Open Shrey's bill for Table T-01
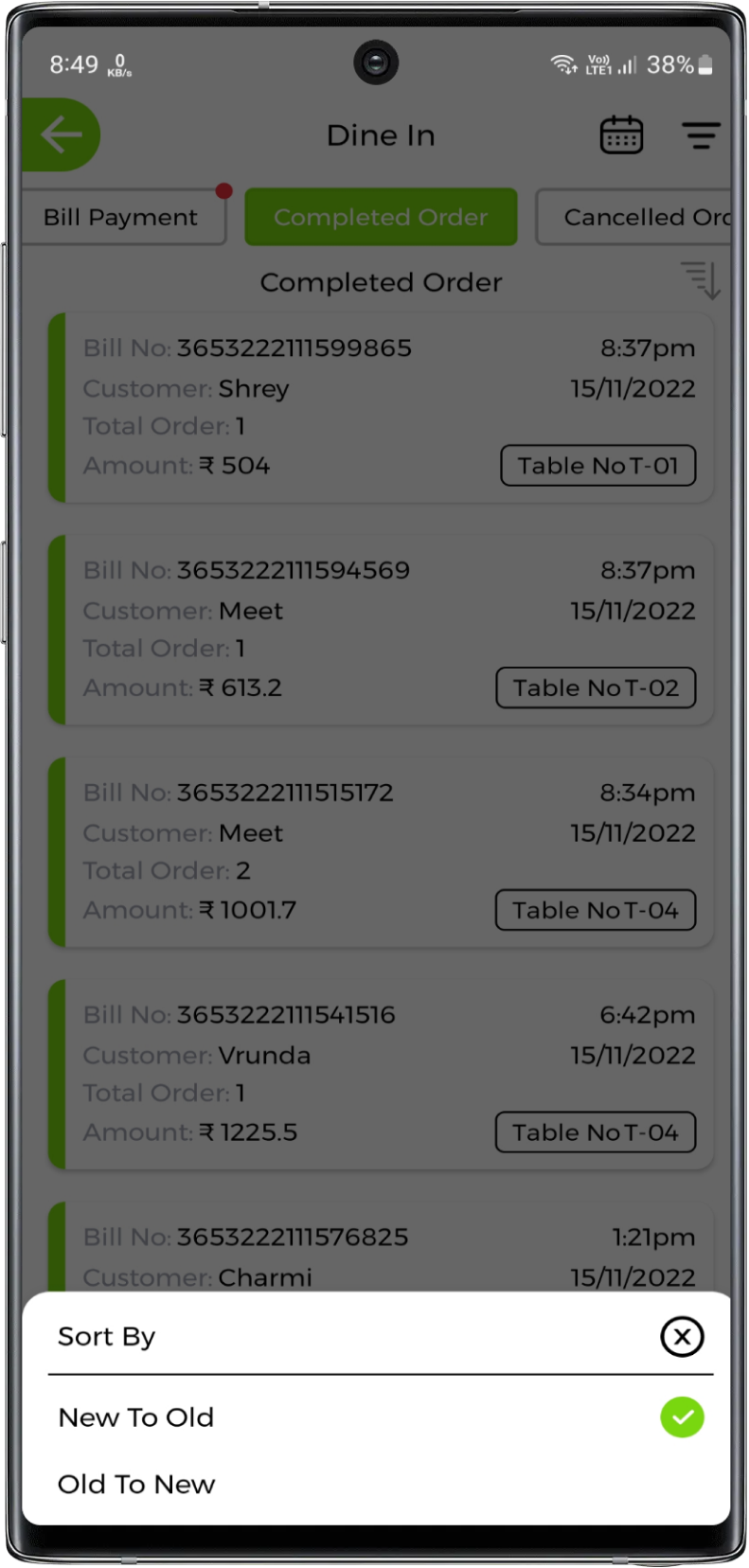The image size is (749, 1568). (379, 407)
